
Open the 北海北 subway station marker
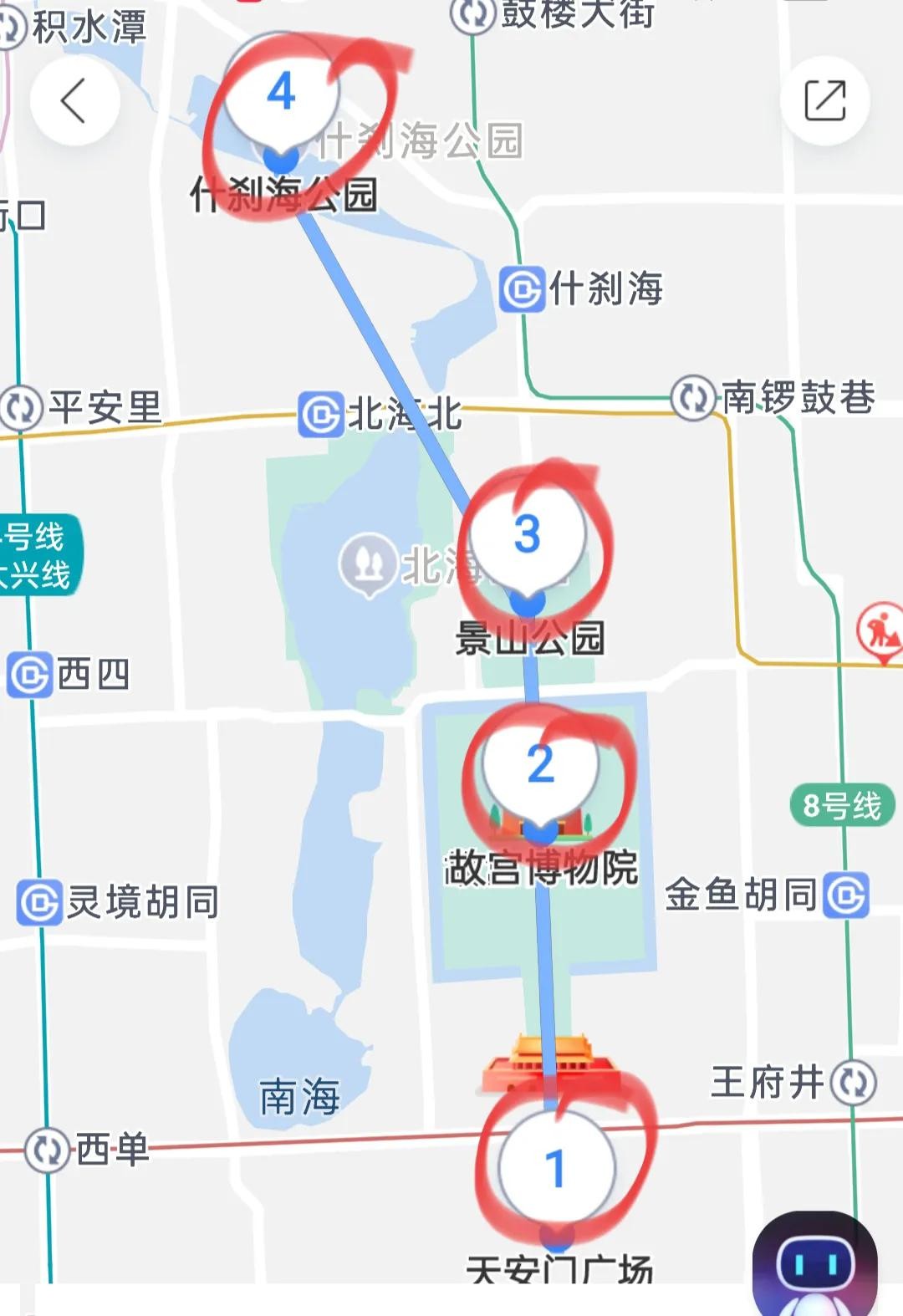point(321,415)
